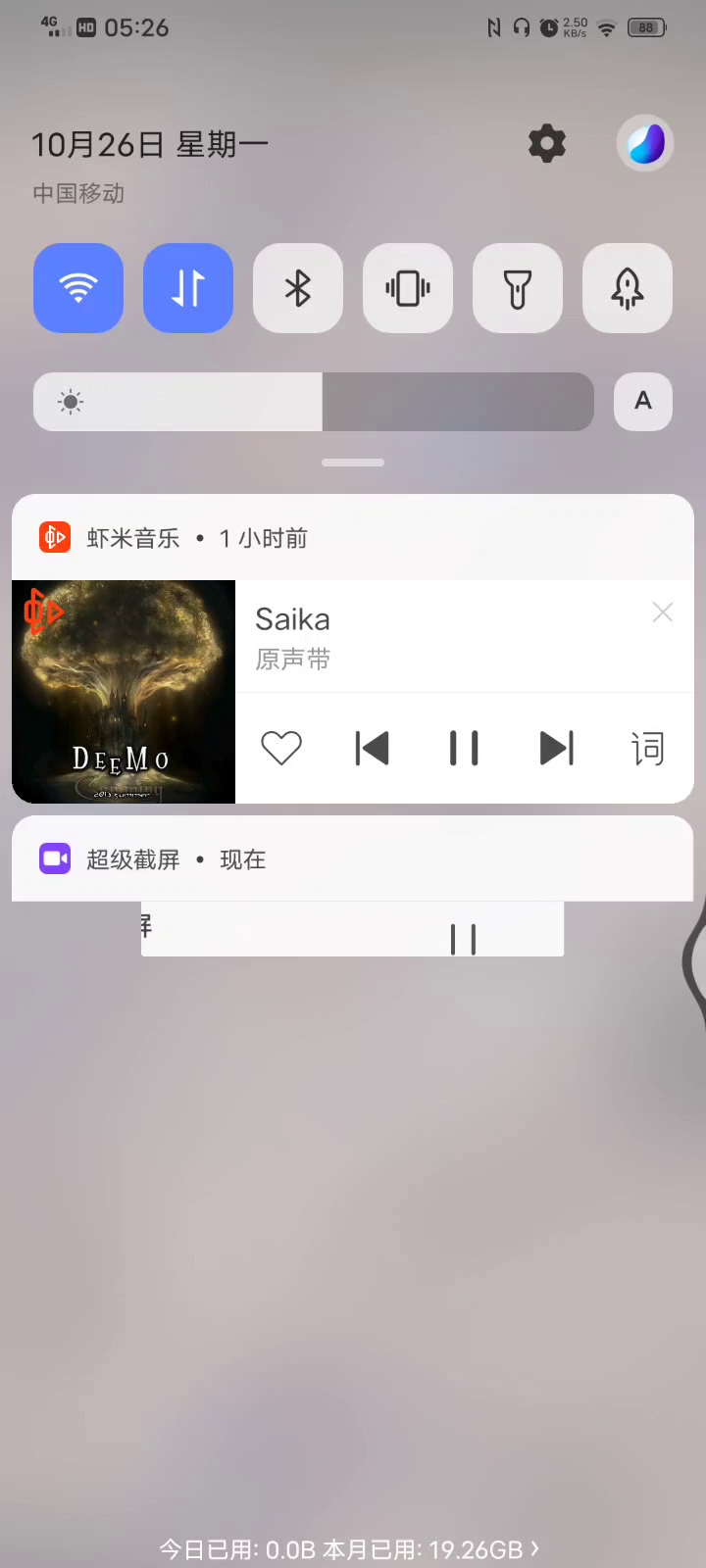Open the 超级截屏 notification
Viewport: 706px width, 1568px height.
[353, 859]
